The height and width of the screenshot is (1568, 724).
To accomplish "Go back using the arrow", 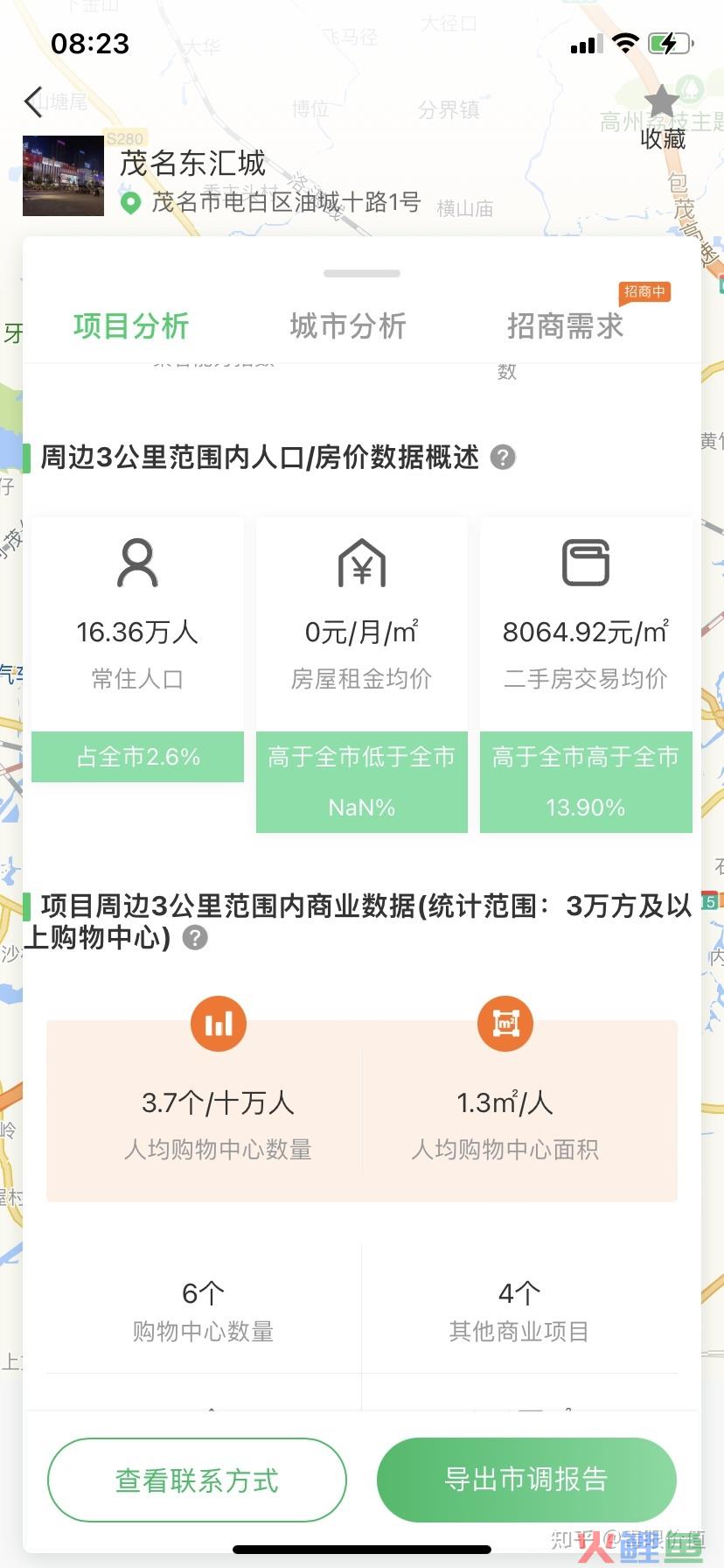I will pos(33,102).
